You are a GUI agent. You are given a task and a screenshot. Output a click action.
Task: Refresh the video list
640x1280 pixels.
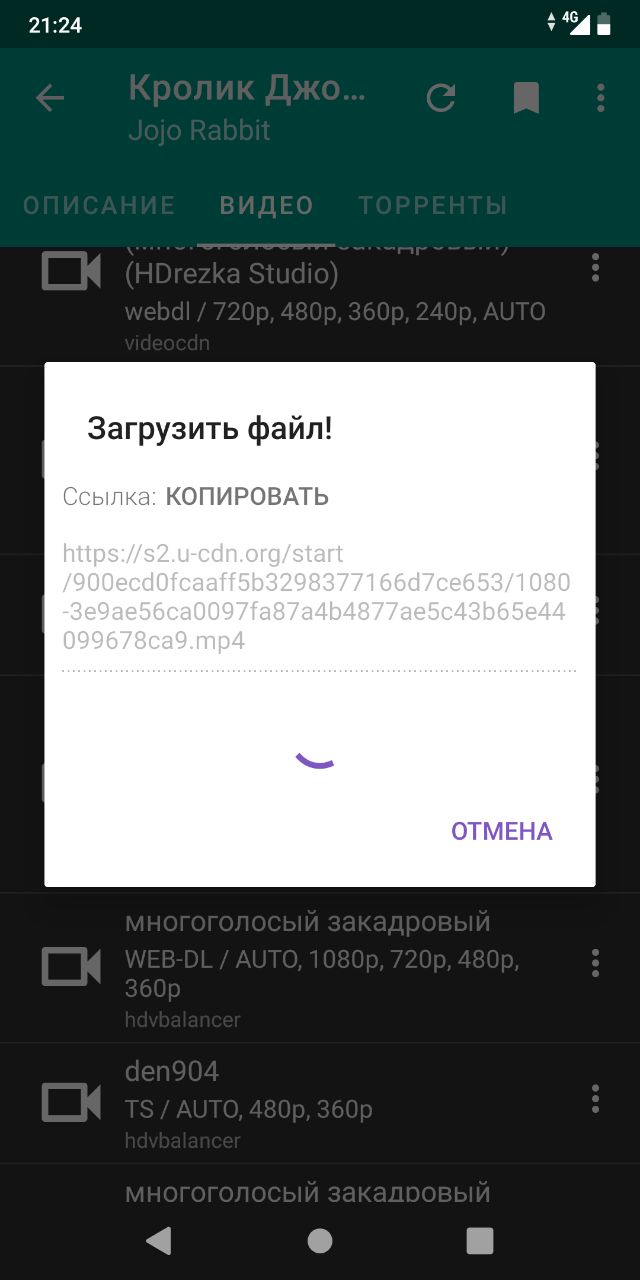(441, 98)
